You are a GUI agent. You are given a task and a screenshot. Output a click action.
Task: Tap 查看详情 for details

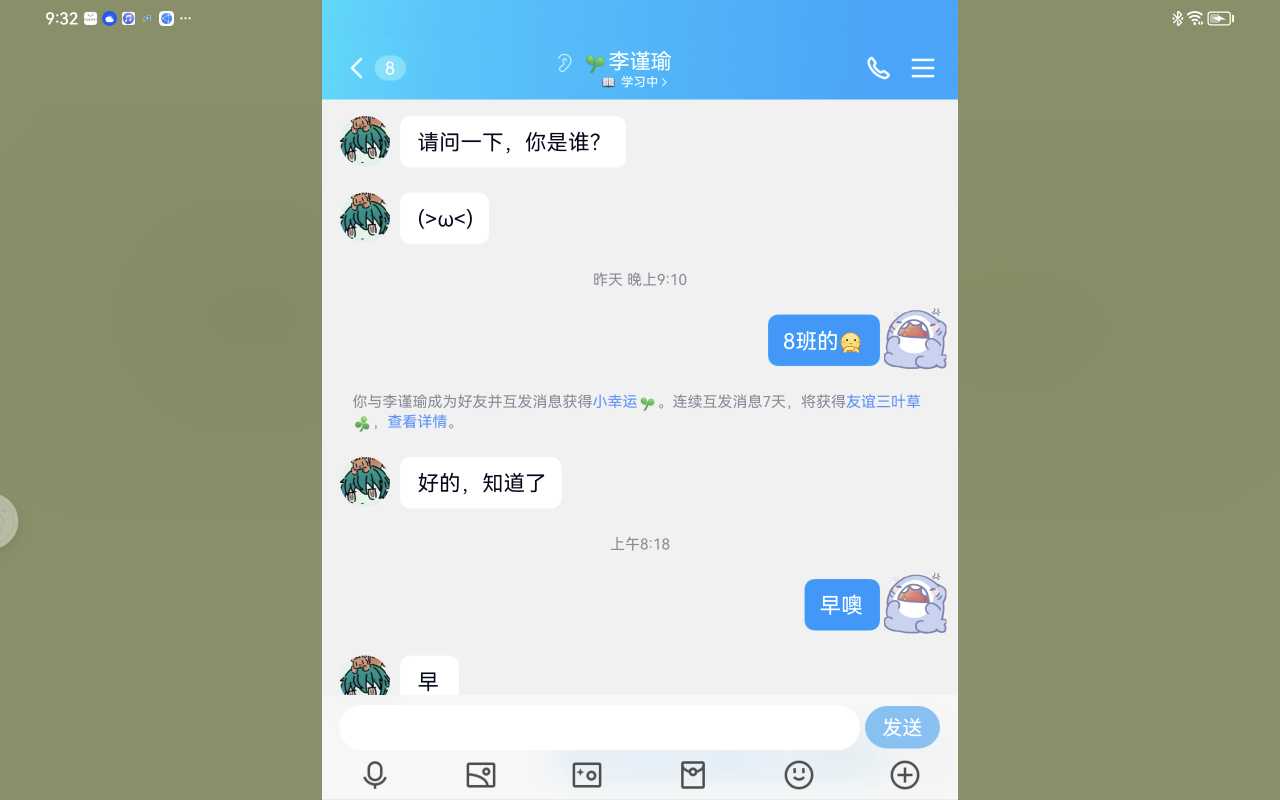[x=417, y=422]
